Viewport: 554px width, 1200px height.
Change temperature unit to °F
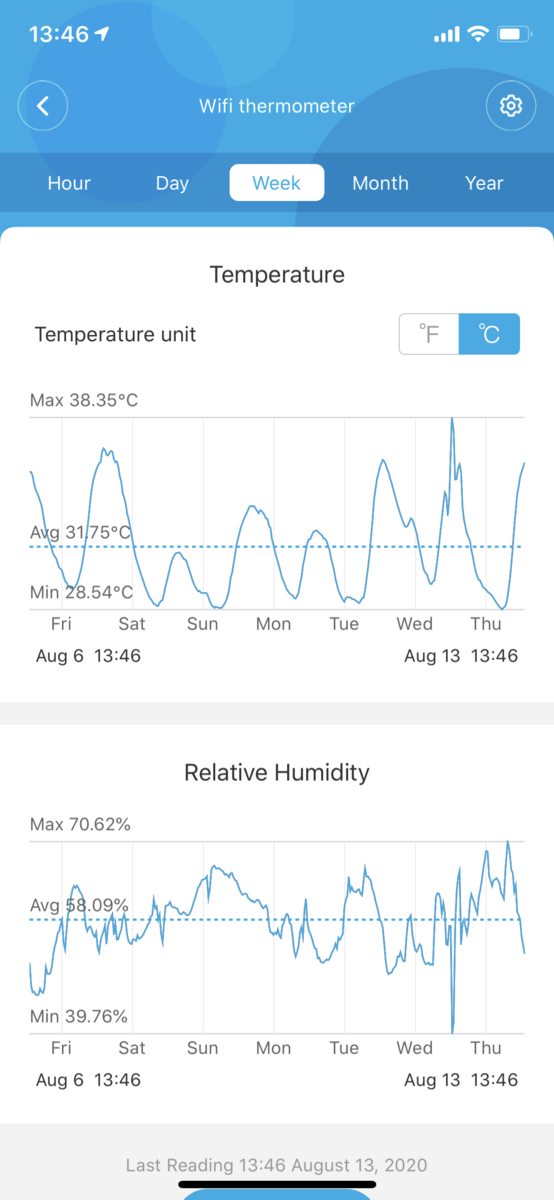click(x=429, y=334)
